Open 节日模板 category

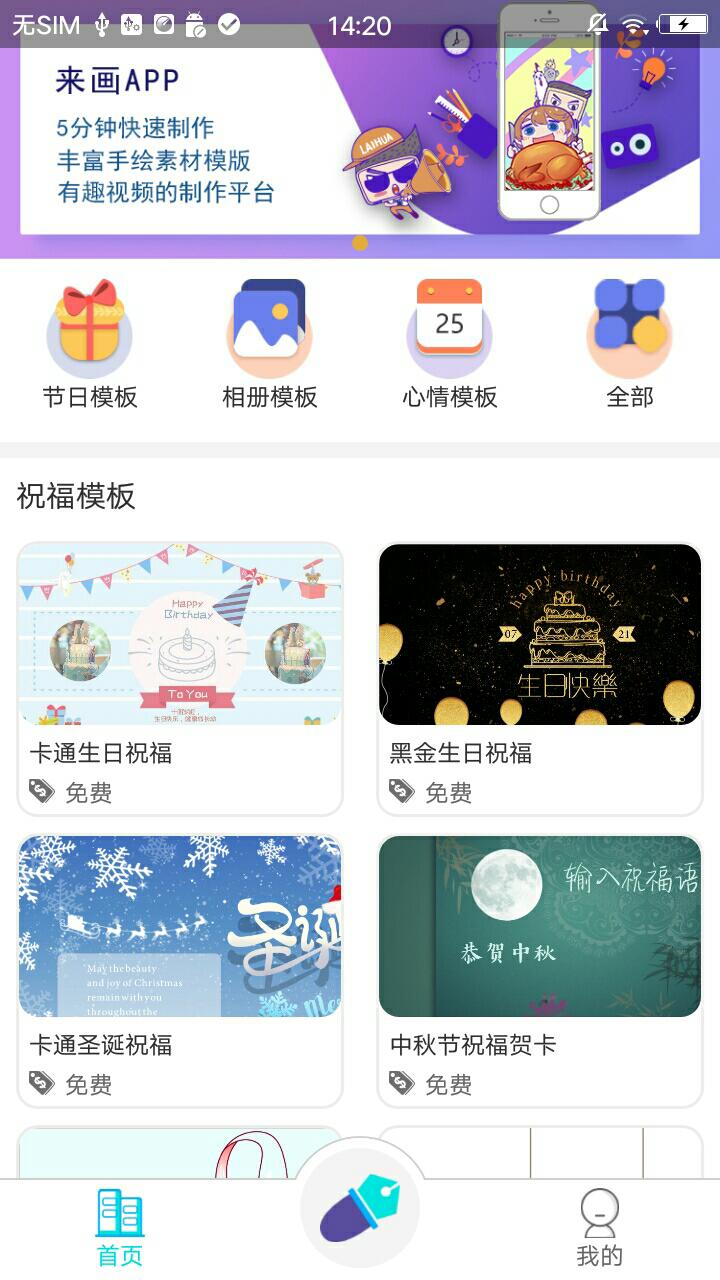point(90,345)
